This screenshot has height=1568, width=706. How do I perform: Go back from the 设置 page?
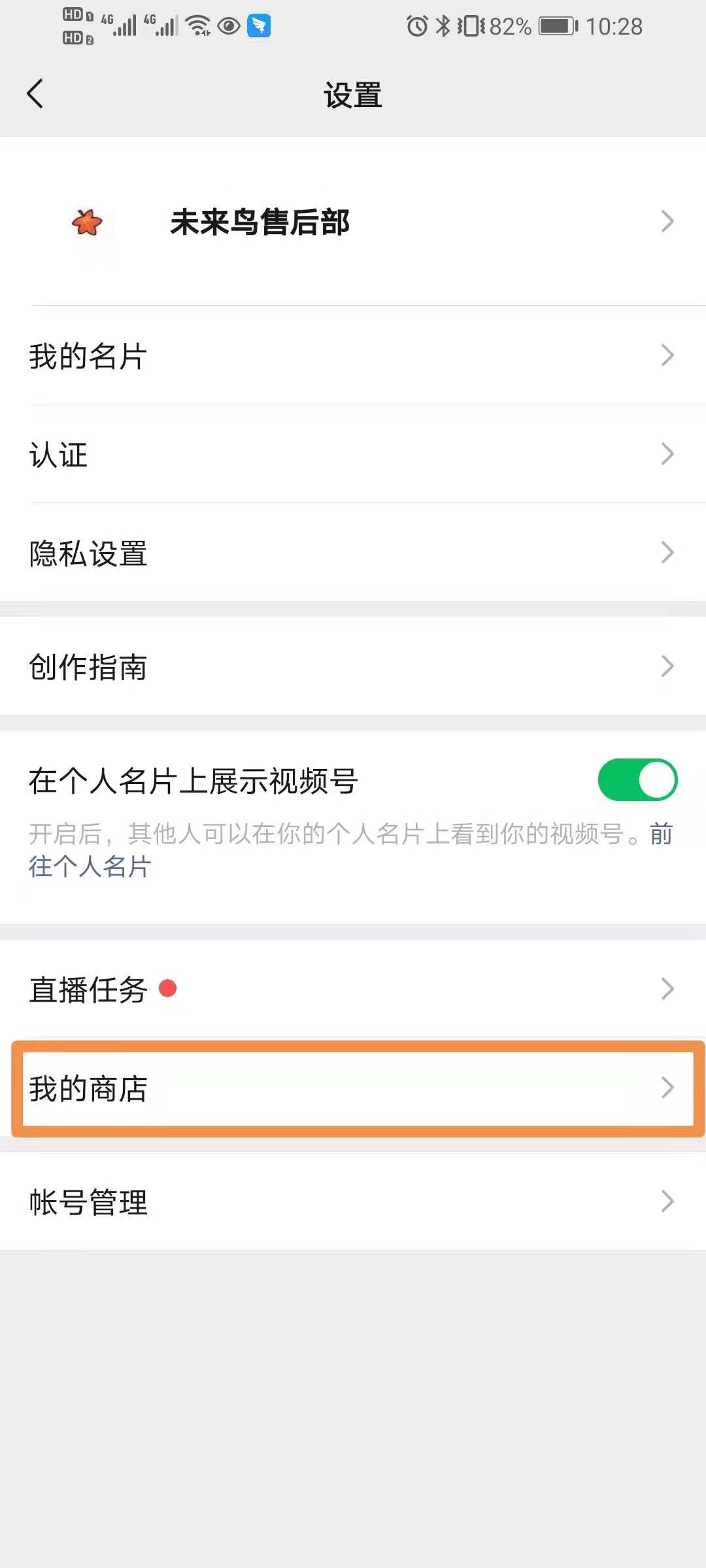[35, 94]
